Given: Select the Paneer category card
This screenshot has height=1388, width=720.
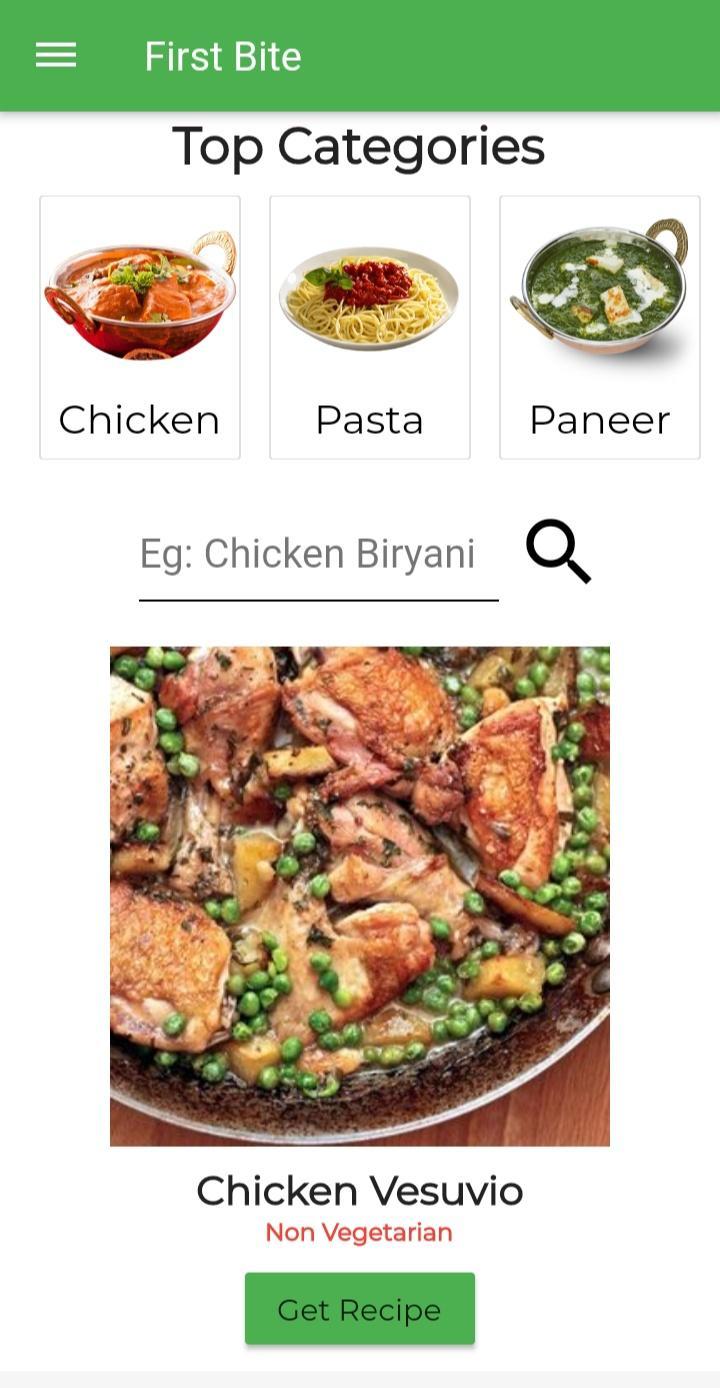Looking at the screenshot, I should 600,327.
